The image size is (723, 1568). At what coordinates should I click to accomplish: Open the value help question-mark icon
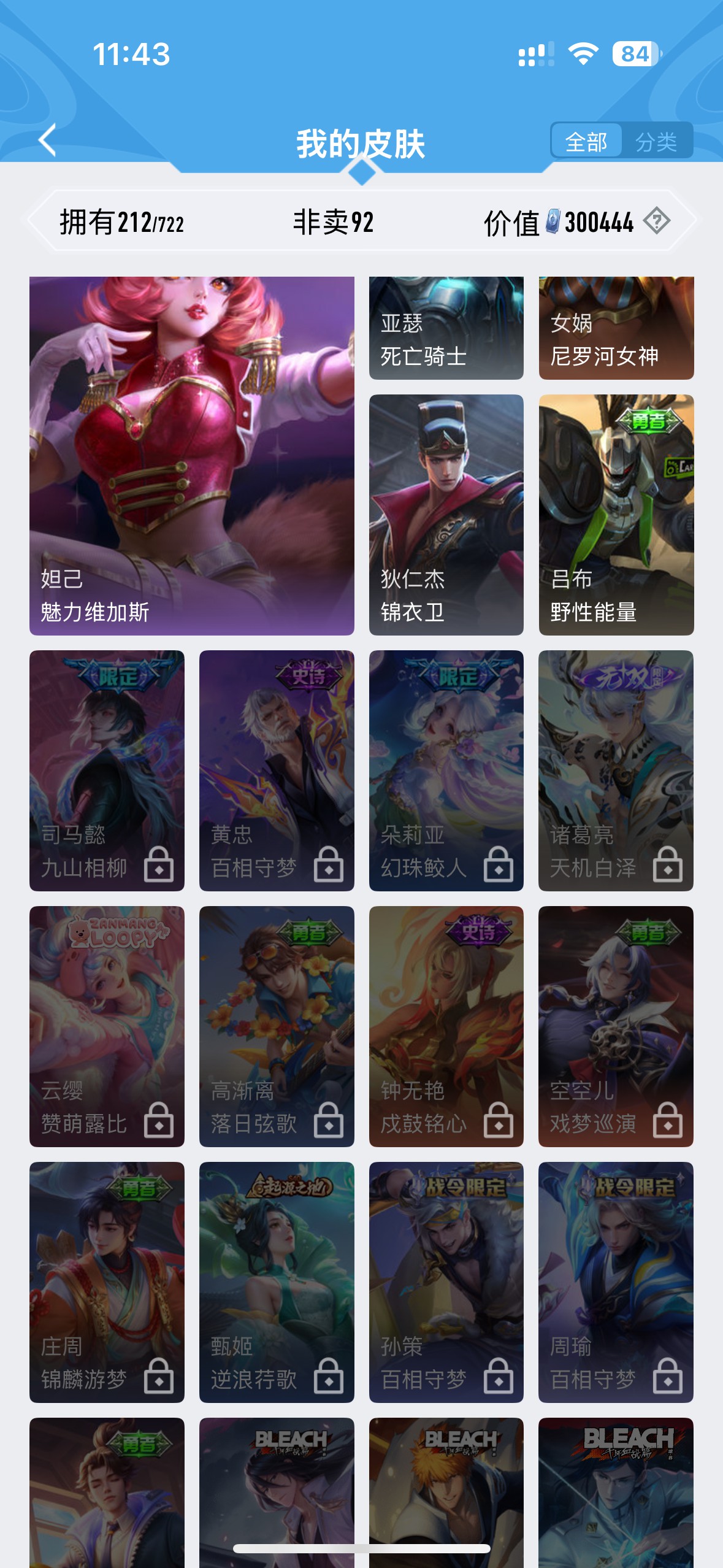656,221
